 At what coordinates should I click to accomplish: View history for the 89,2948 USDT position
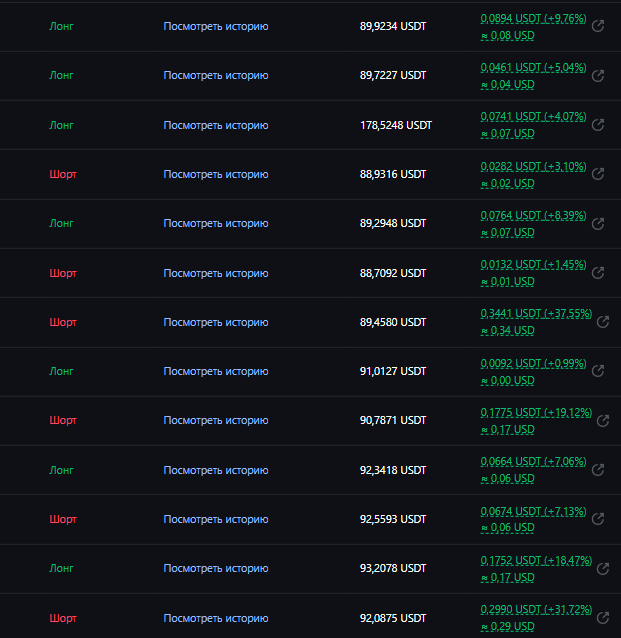[x=216, y=224]
